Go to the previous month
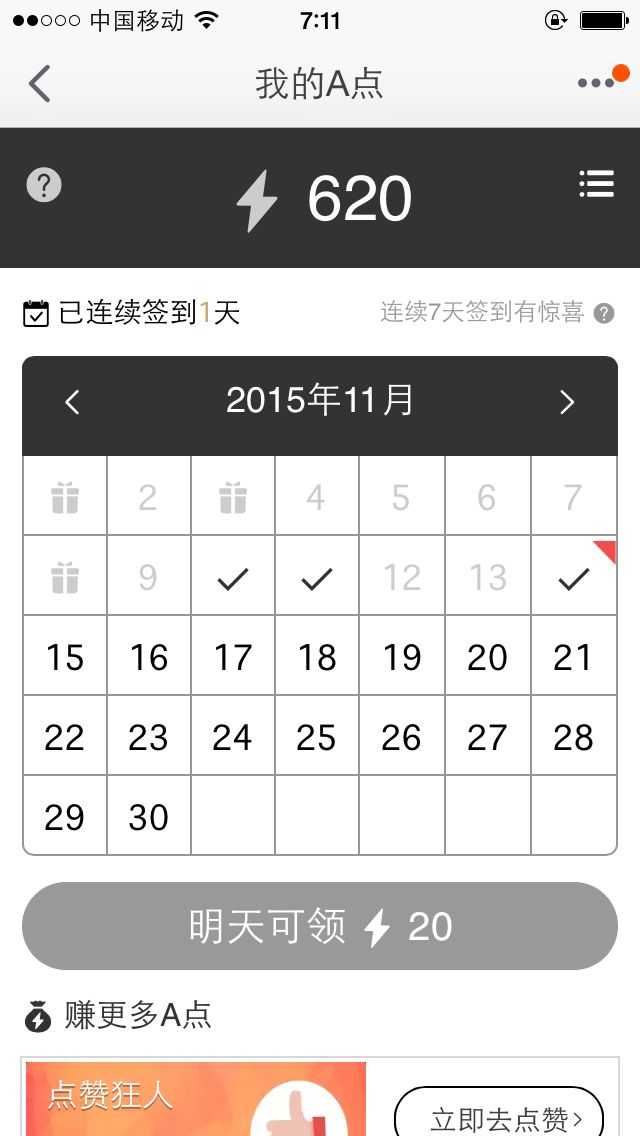 pyautogui.click(x=72, y=402)
